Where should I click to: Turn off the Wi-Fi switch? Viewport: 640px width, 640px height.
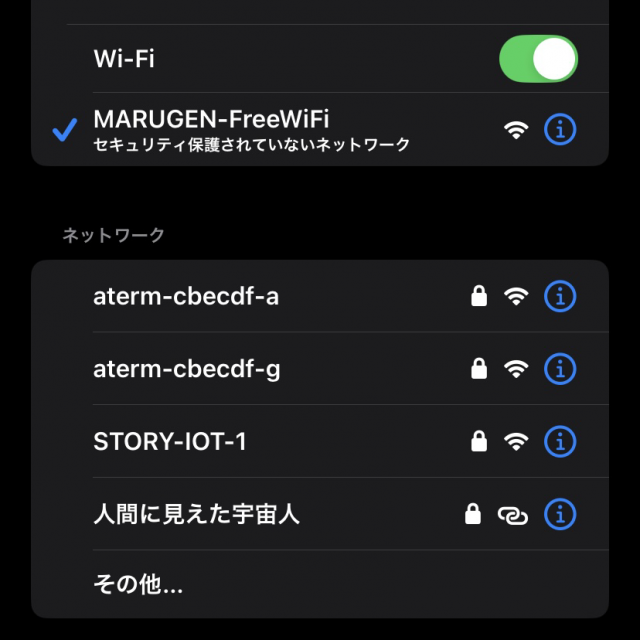pyautogui.click(x=538, y=59)
